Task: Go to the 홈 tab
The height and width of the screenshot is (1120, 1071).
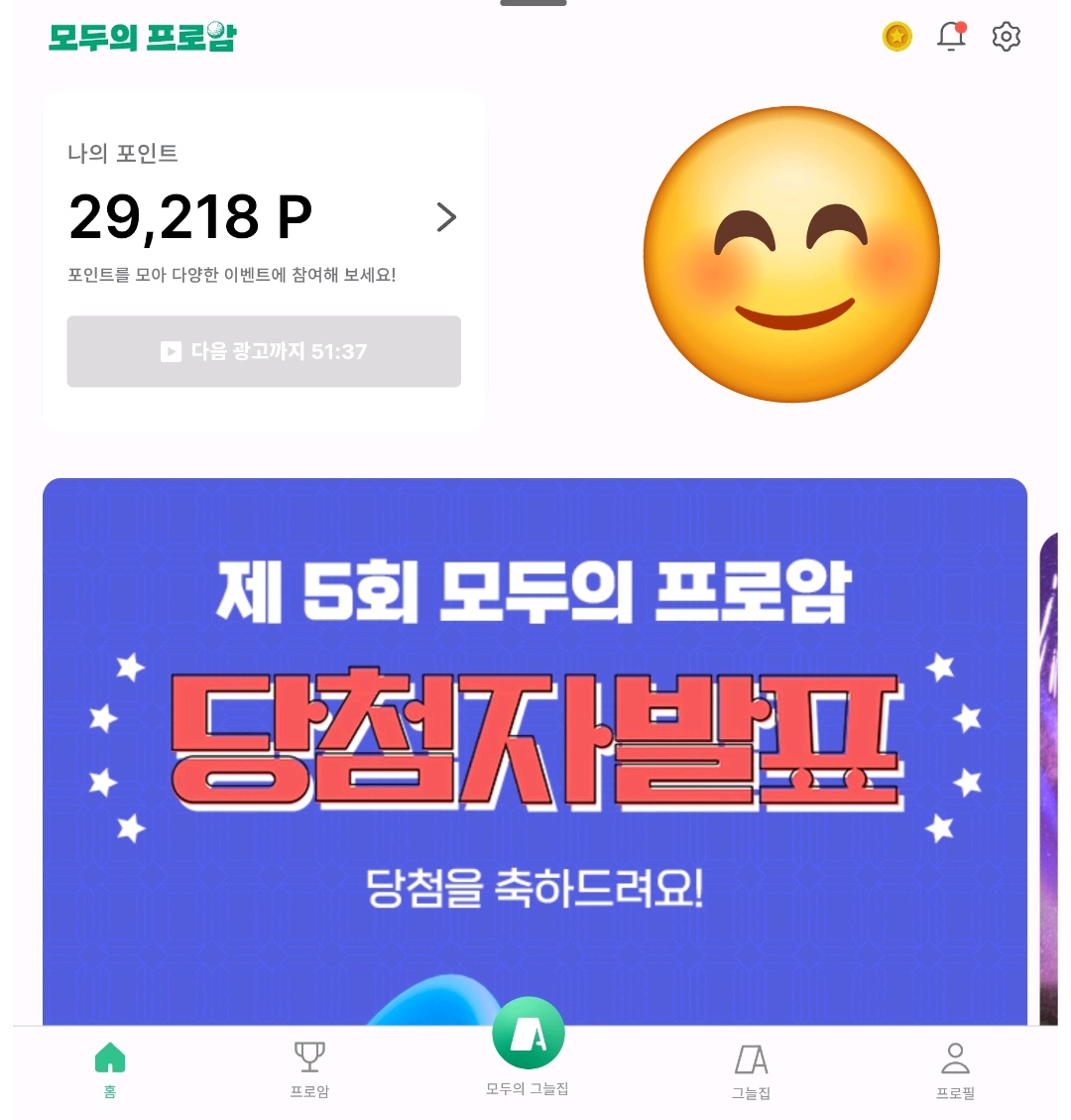Action: [x=110, y=1069]
